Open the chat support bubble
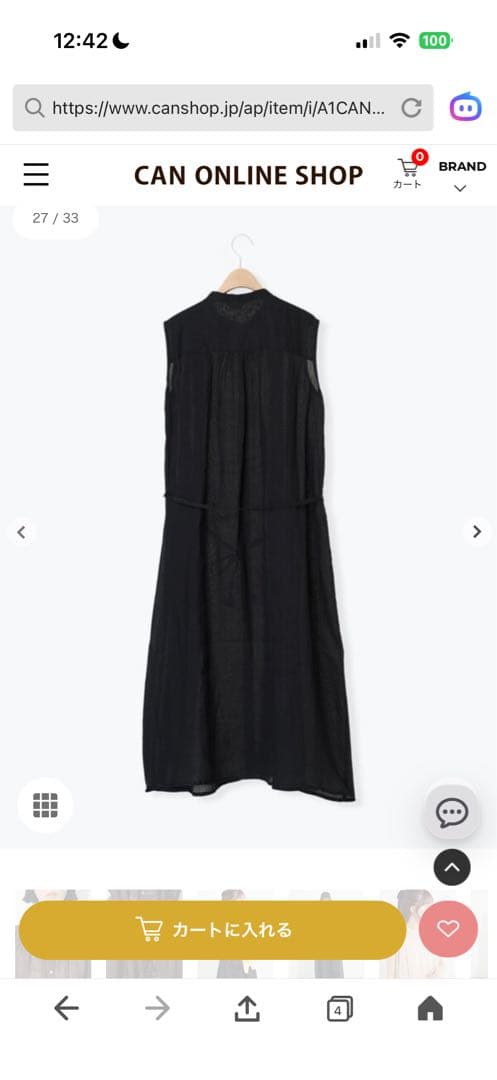497x1080 pixels. pyautogui.click(x=452, y=813)
